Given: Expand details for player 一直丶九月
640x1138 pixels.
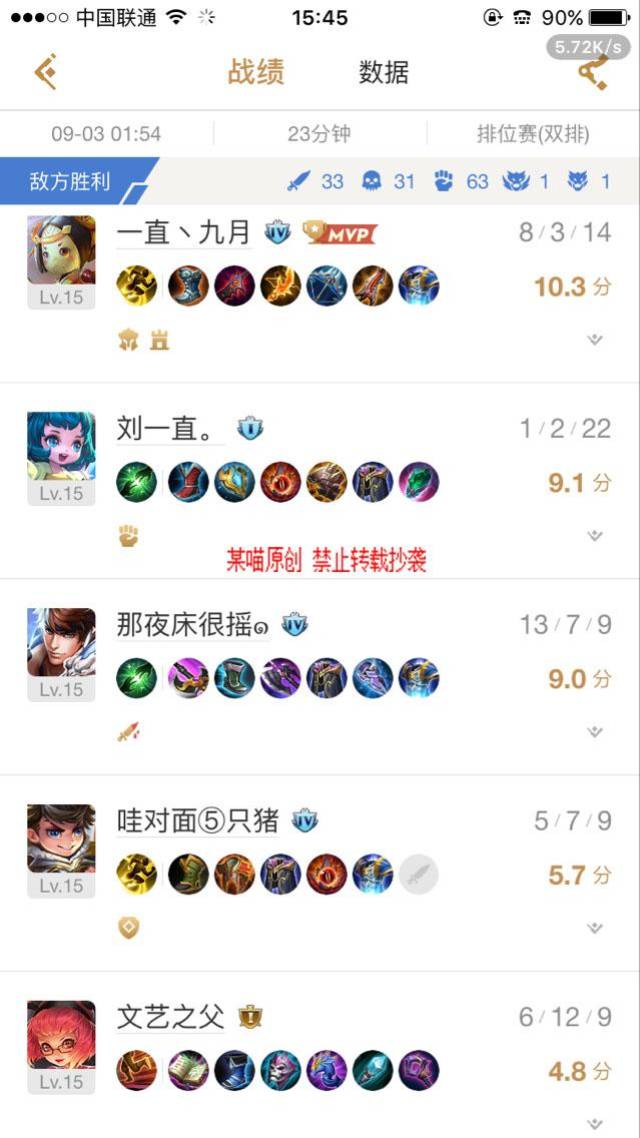Looking at the screenshot, I should 595,340.
